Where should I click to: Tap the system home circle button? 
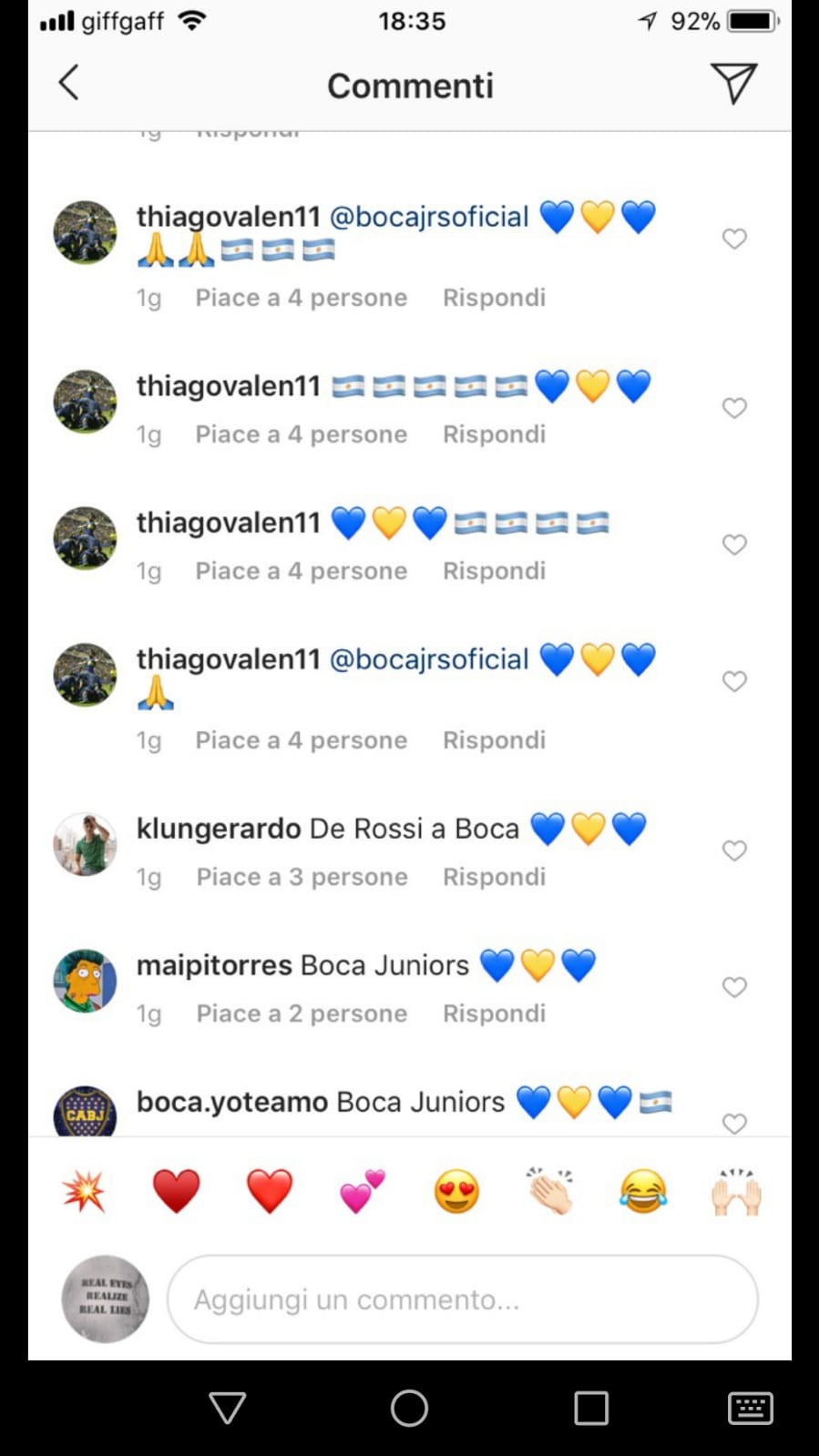click(409, 1408)
